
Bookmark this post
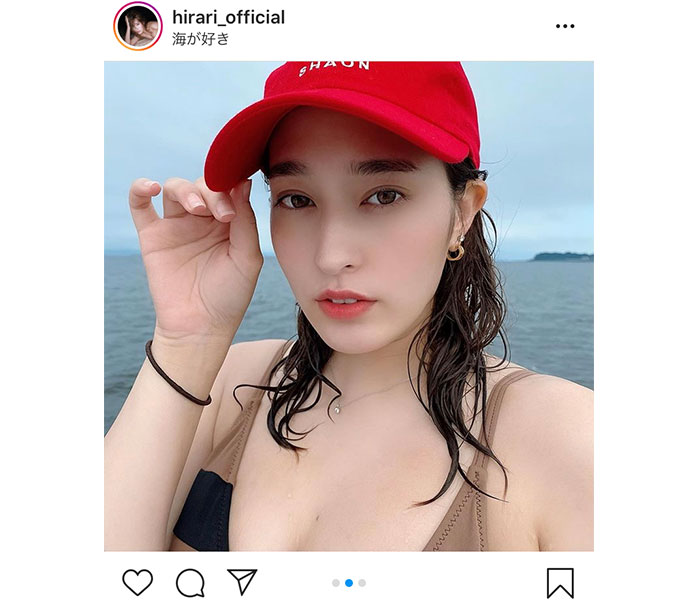(x=560, y=582)
